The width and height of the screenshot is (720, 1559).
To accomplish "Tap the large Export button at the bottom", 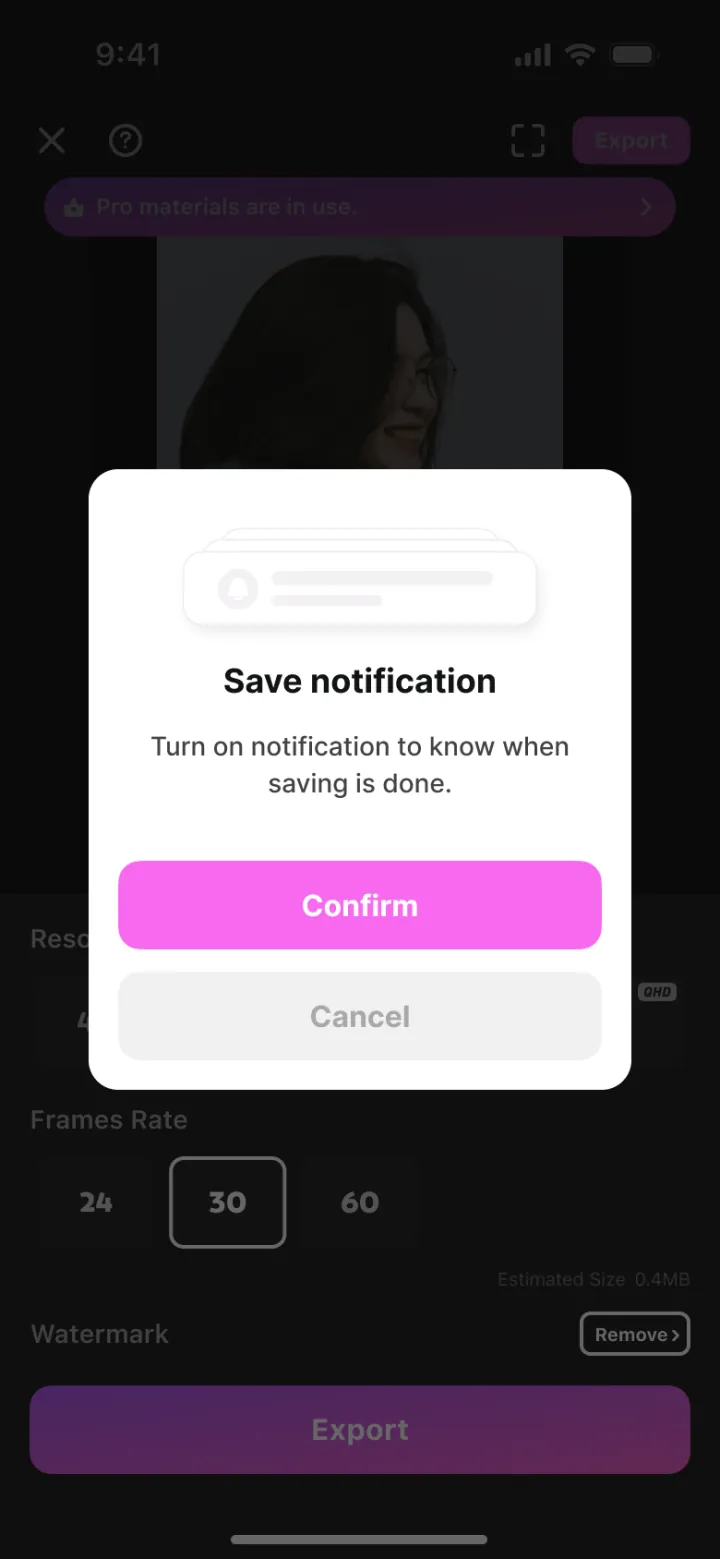I will (360, 1430).
